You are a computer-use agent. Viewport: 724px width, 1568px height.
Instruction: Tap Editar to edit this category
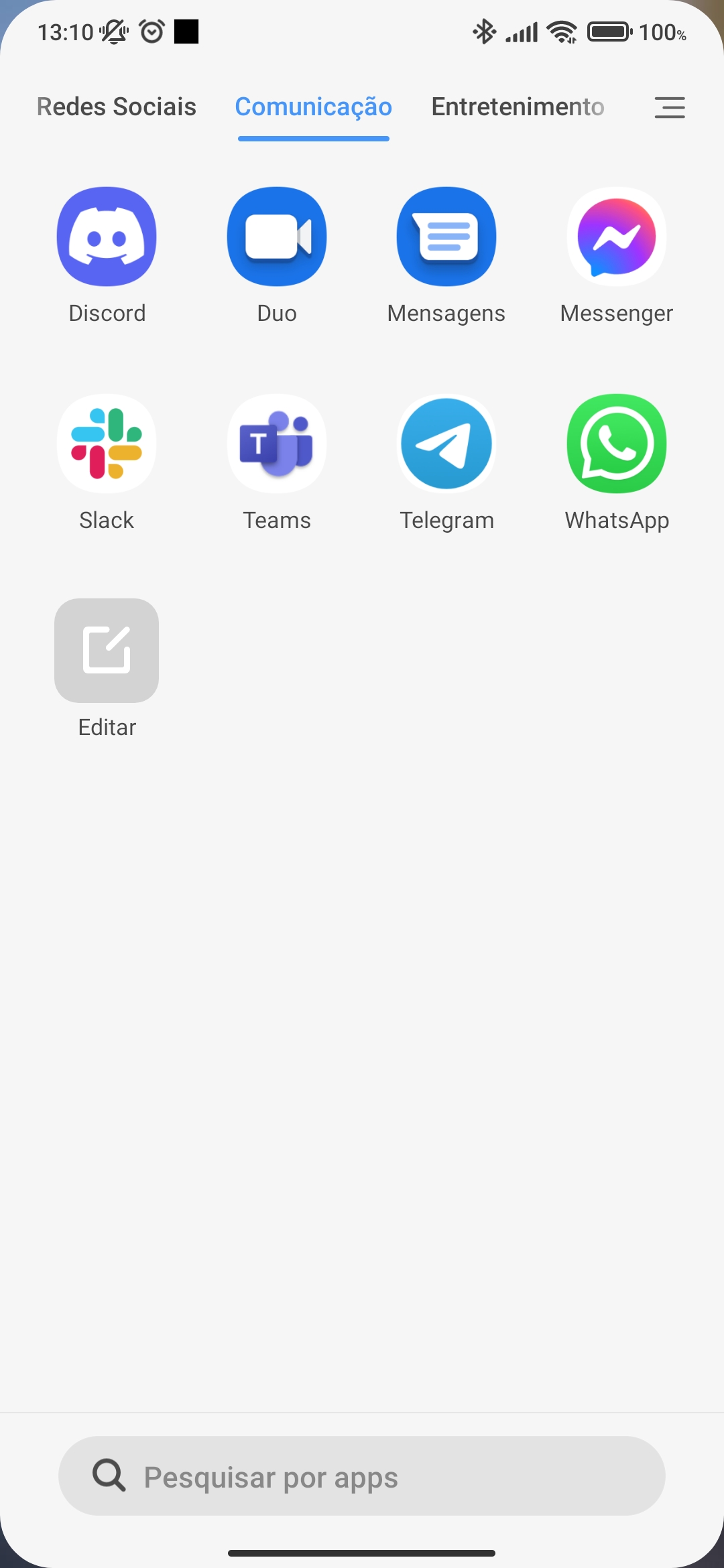coord(107,651)
